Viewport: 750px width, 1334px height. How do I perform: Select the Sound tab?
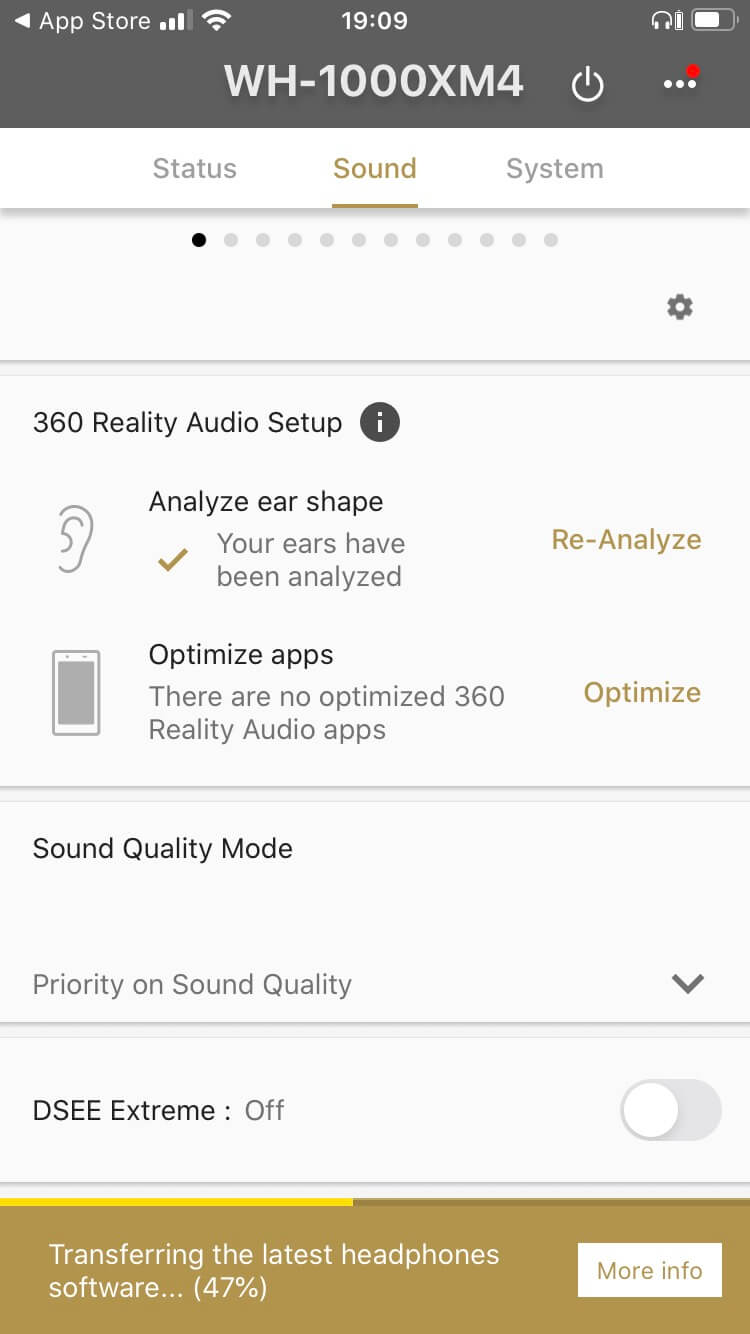(x=375, y=168)
